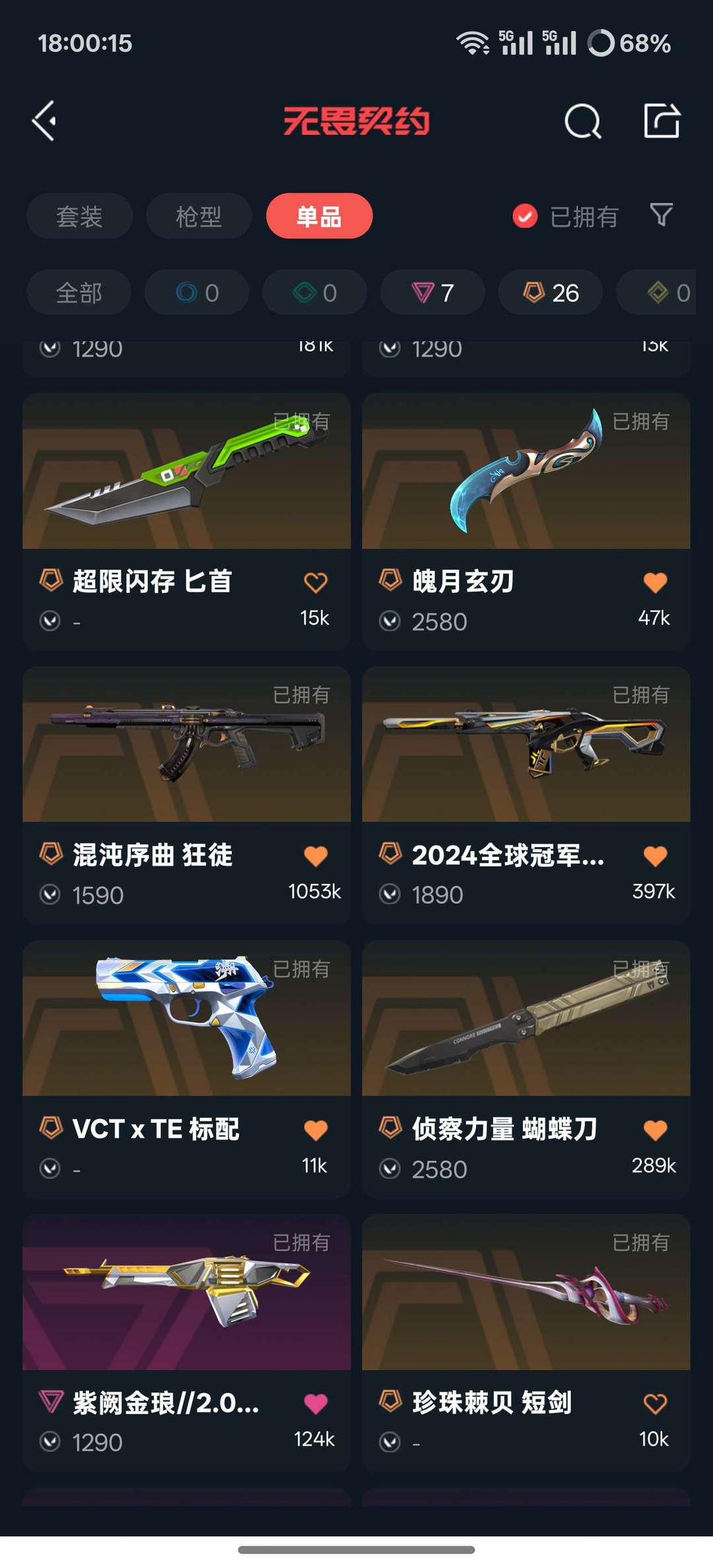The width and height of the screenshot is (713, 1568).
Task: Filter by the blue tier chip showing 0
Action: [x=197, y=292]
